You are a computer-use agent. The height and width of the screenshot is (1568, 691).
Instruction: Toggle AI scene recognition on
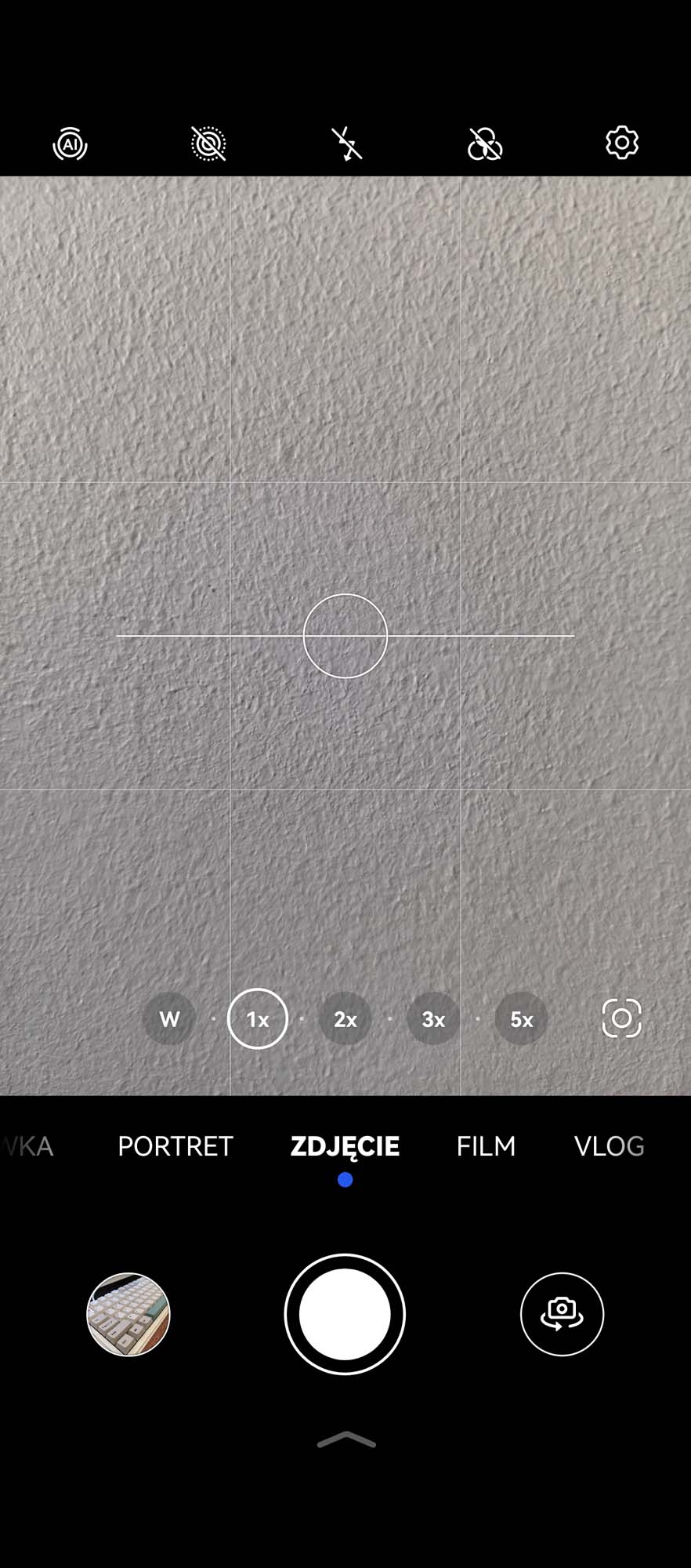click(70, 143)
